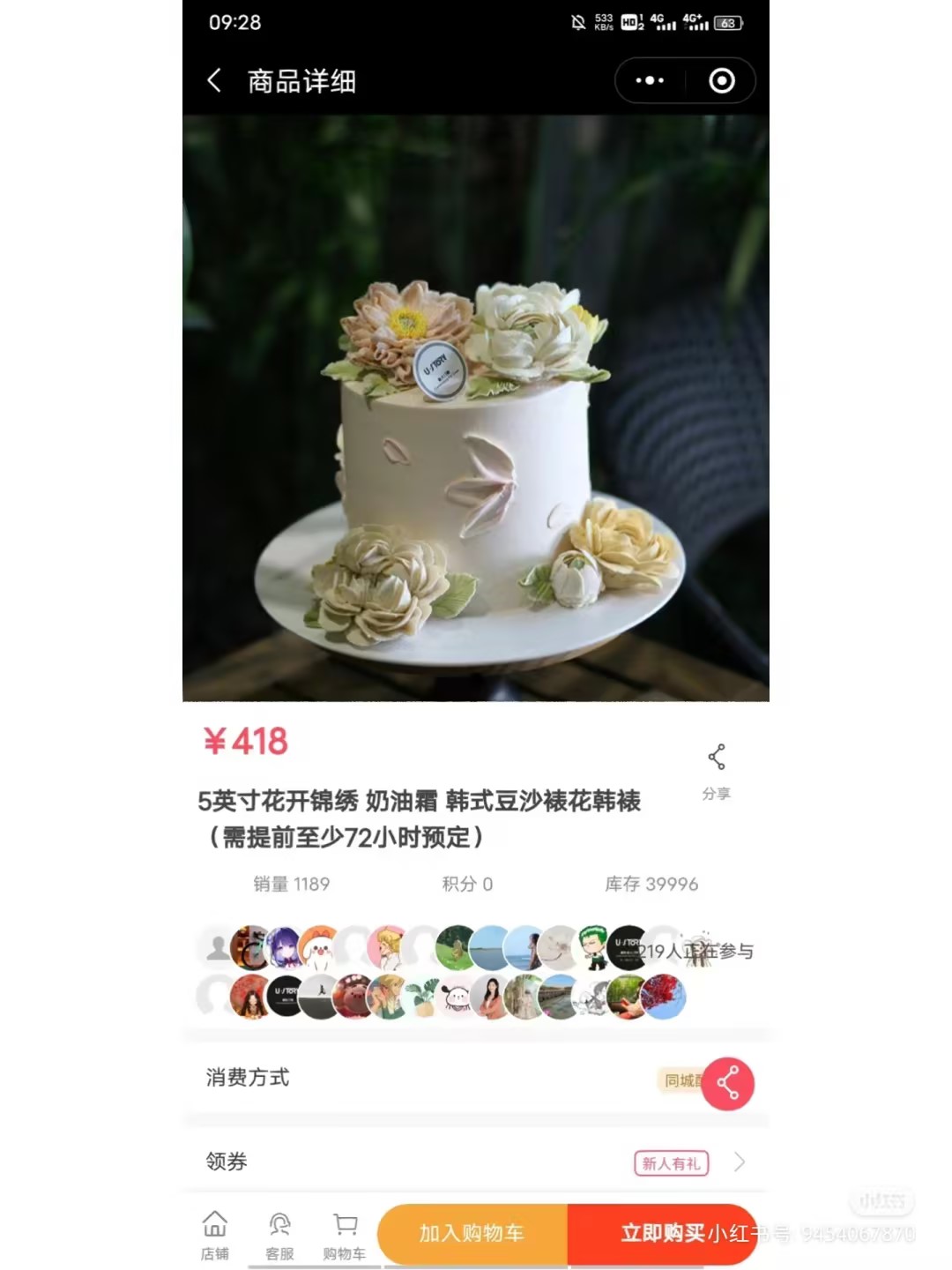This screenshot has height=1270, width=952.
Task: Close the mini program with the circle button
Action: (721, 81)
